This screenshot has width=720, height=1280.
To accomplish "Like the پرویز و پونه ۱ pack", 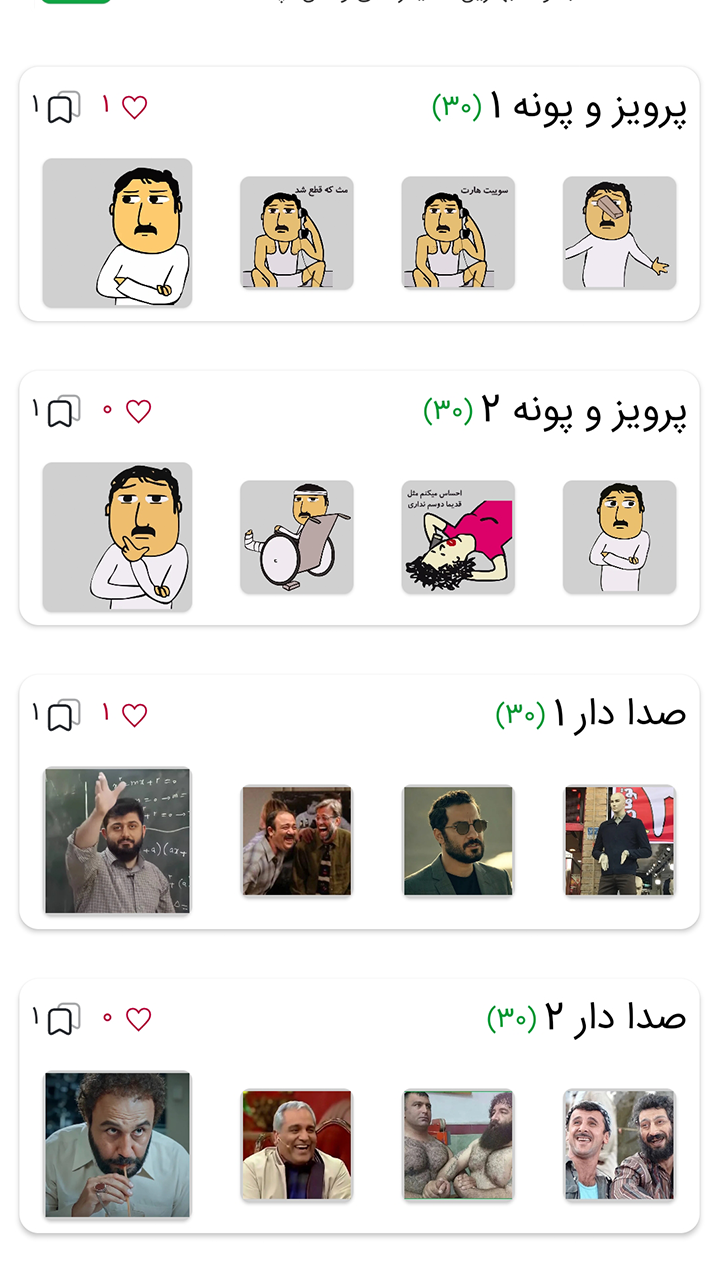I will click(x=133, y=105).
